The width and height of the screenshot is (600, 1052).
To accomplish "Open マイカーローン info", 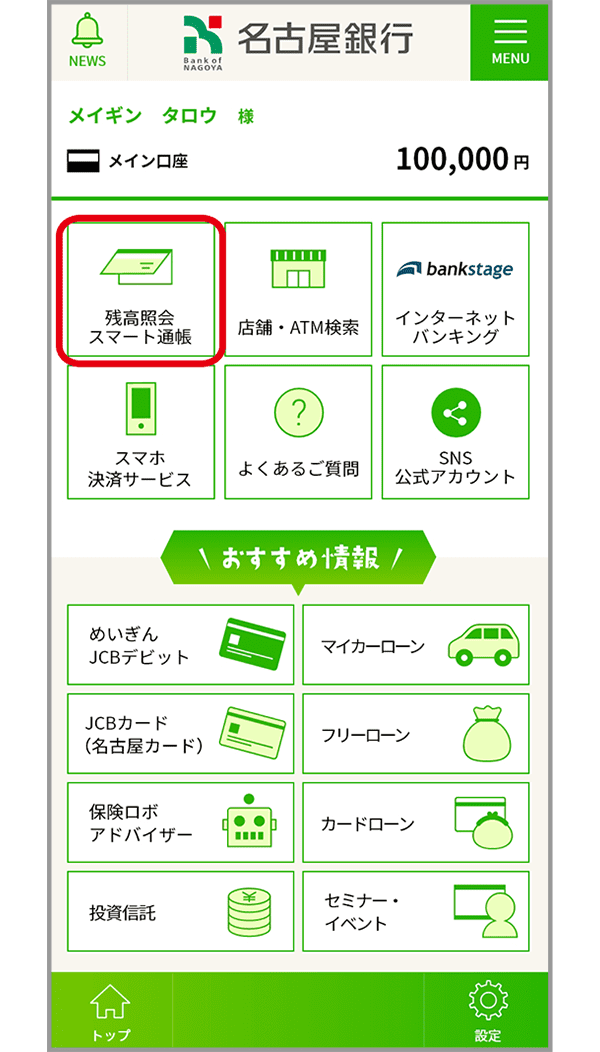I will pos(416,645).
